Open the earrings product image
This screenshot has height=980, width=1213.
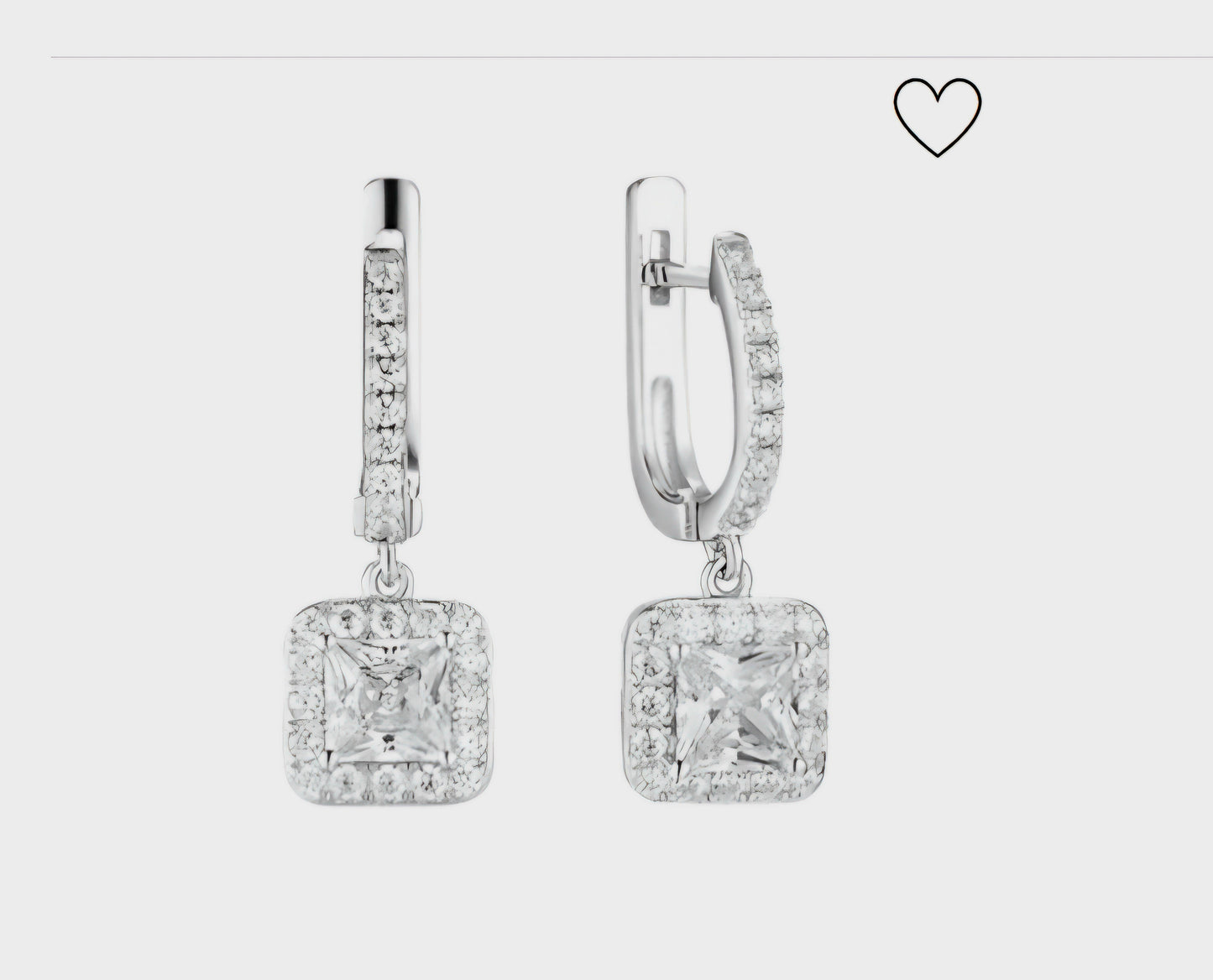pos(554,495)
